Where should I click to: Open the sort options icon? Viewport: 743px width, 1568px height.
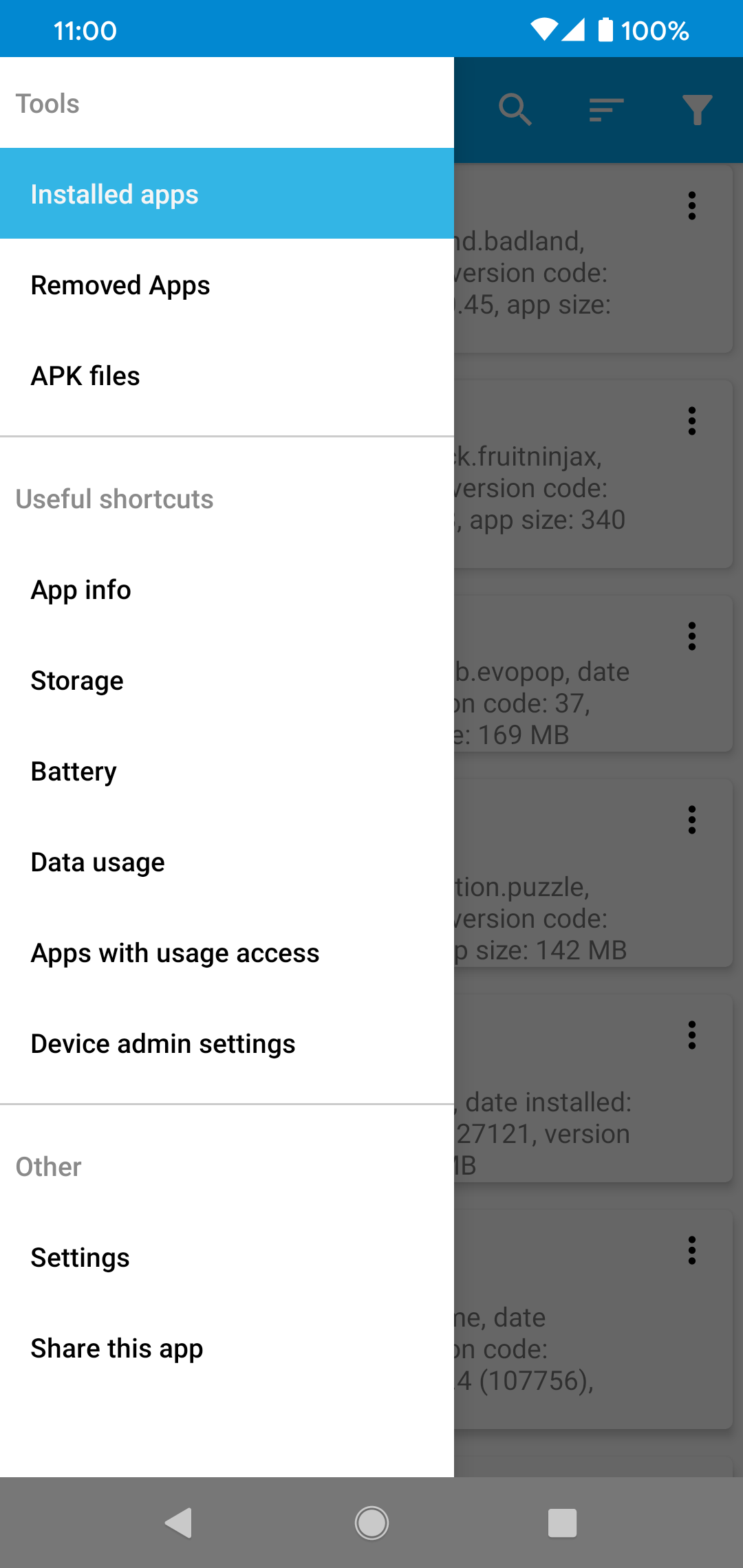click(606, 110)
